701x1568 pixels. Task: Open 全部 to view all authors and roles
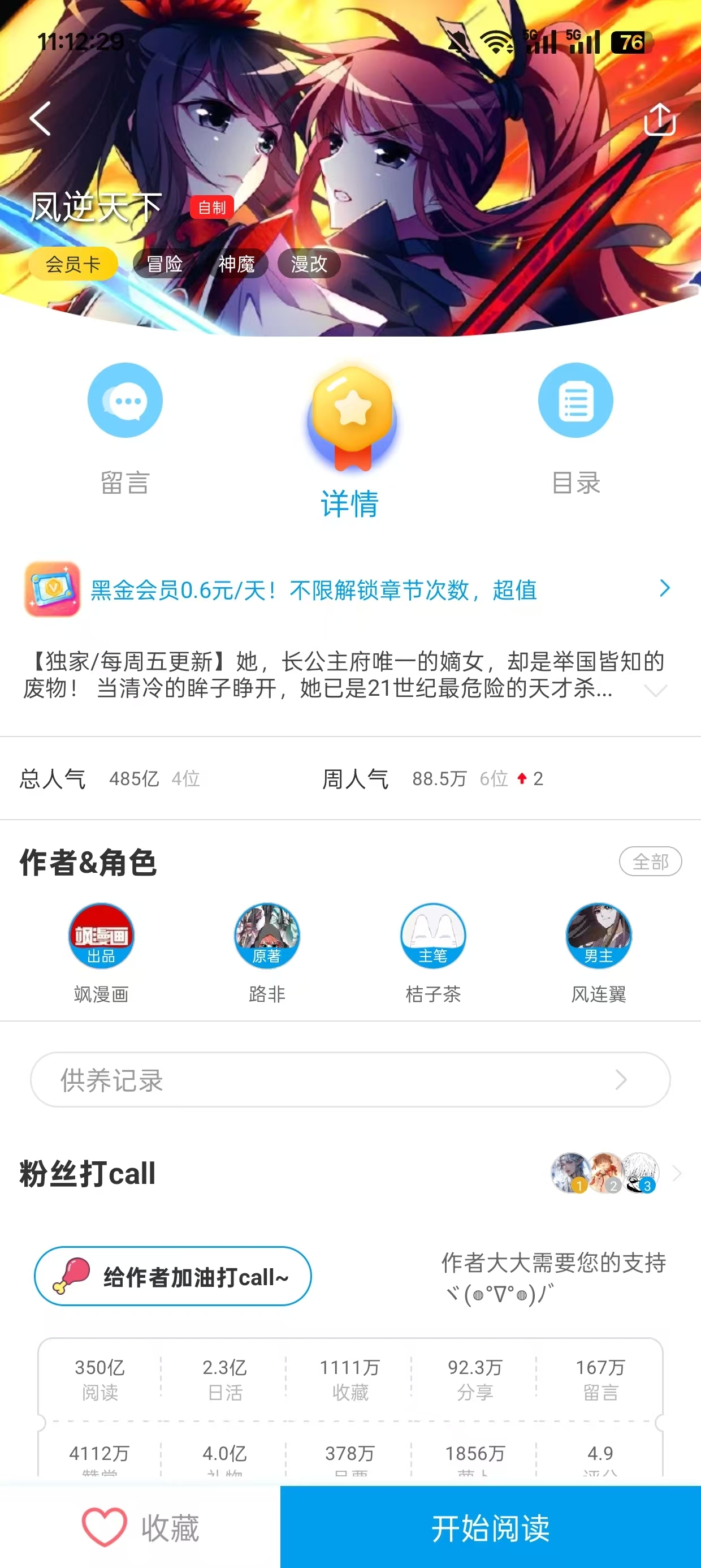pyautogui.click(x=650, y=862)
